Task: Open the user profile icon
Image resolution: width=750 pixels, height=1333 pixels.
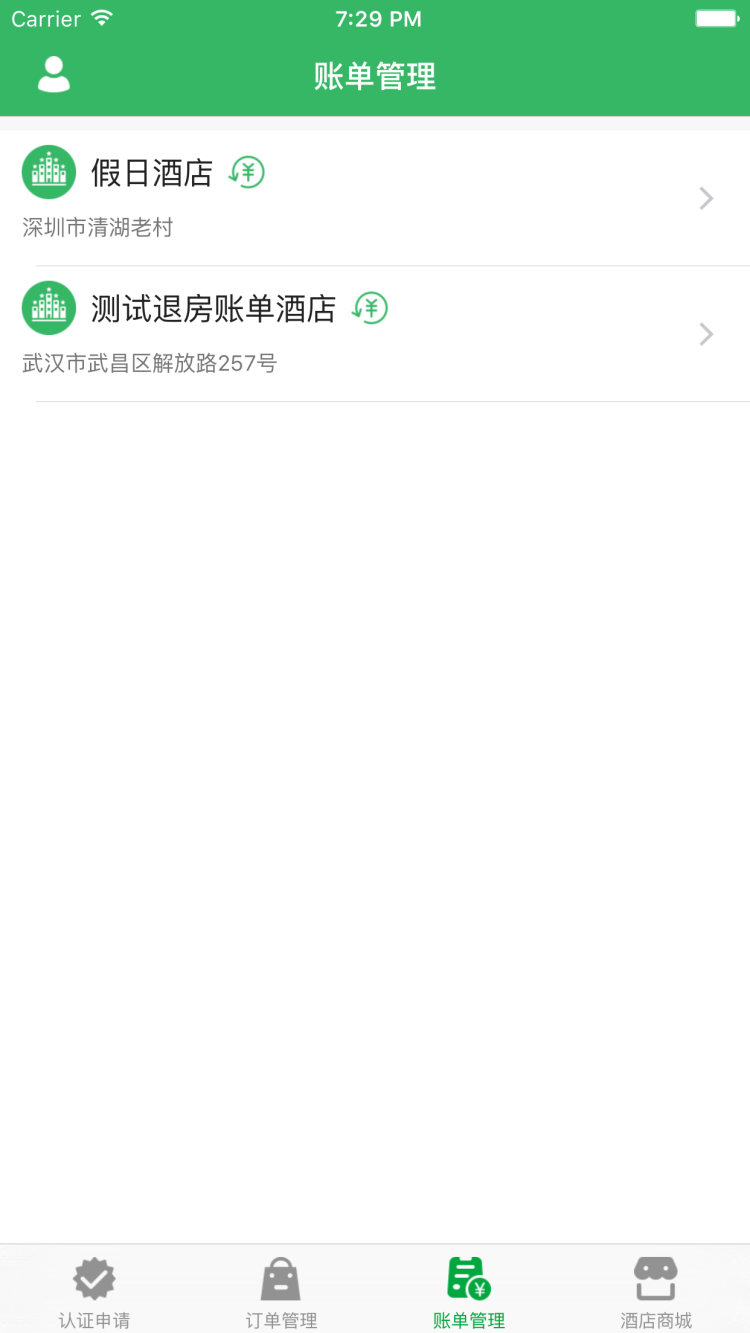Action: (x=53, y=75)
